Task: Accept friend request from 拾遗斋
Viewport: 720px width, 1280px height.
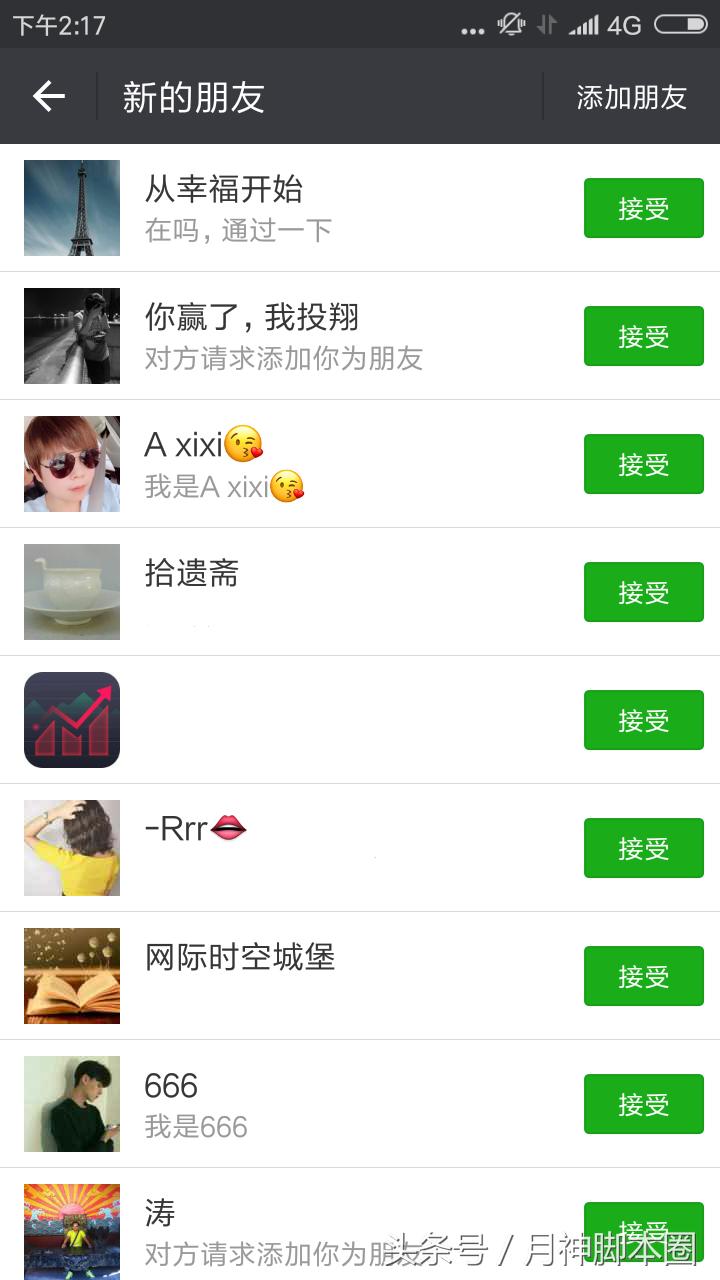Action: pos(643,592)
